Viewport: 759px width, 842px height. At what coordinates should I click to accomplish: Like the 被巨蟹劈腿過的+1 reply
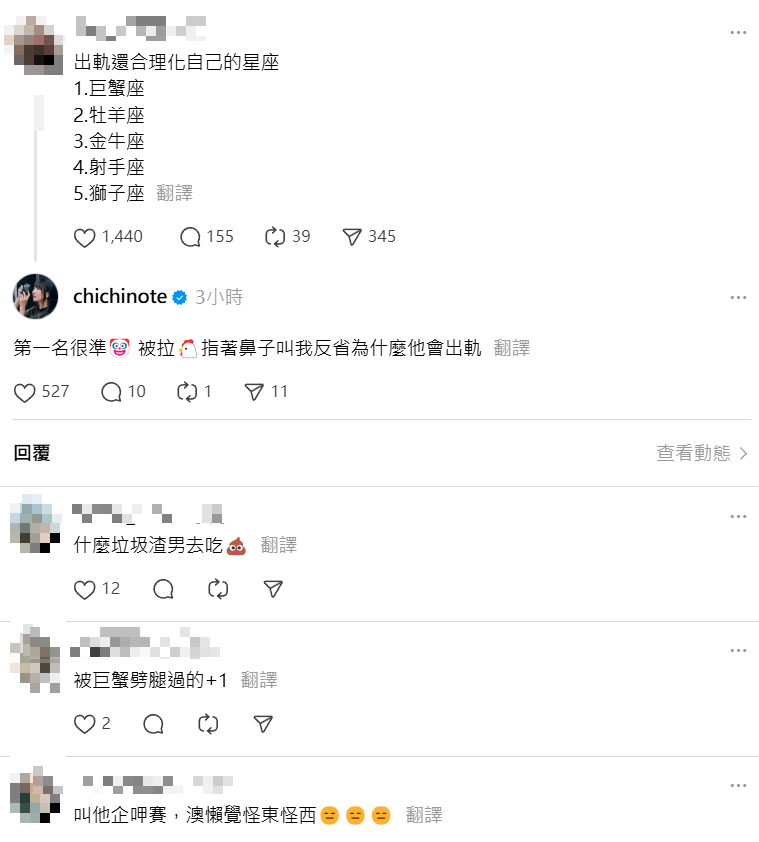click(85, 723)
